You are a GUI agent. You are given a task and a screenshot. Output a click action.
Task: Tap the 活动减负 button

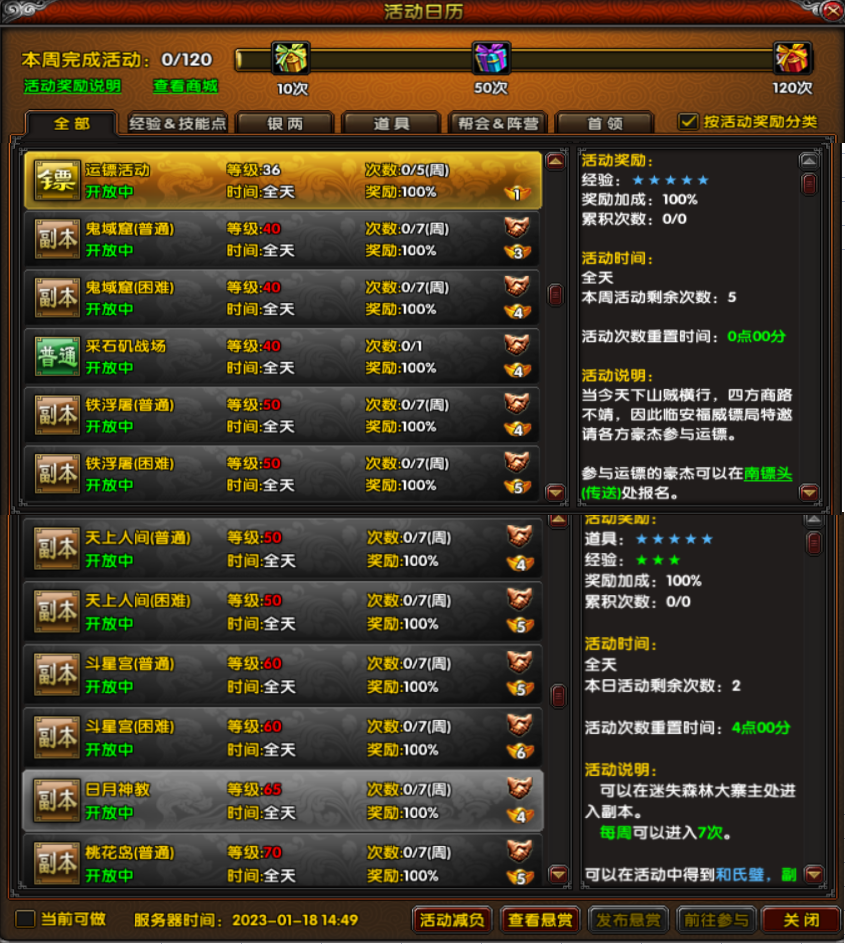(x=450, y=920)
